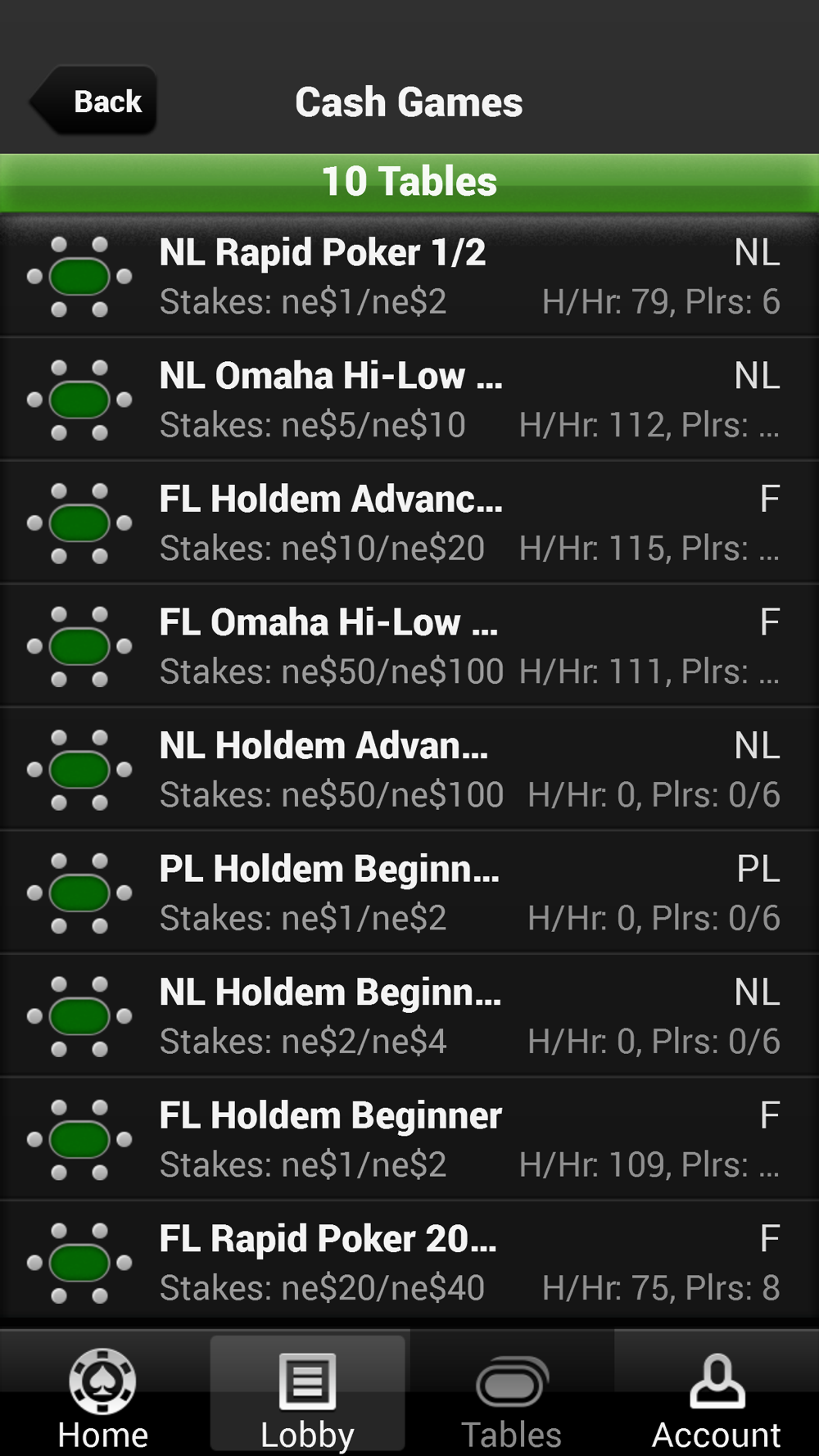Go back with the Back button
This screenshot has height=1456, width=819.
point(93,101)
